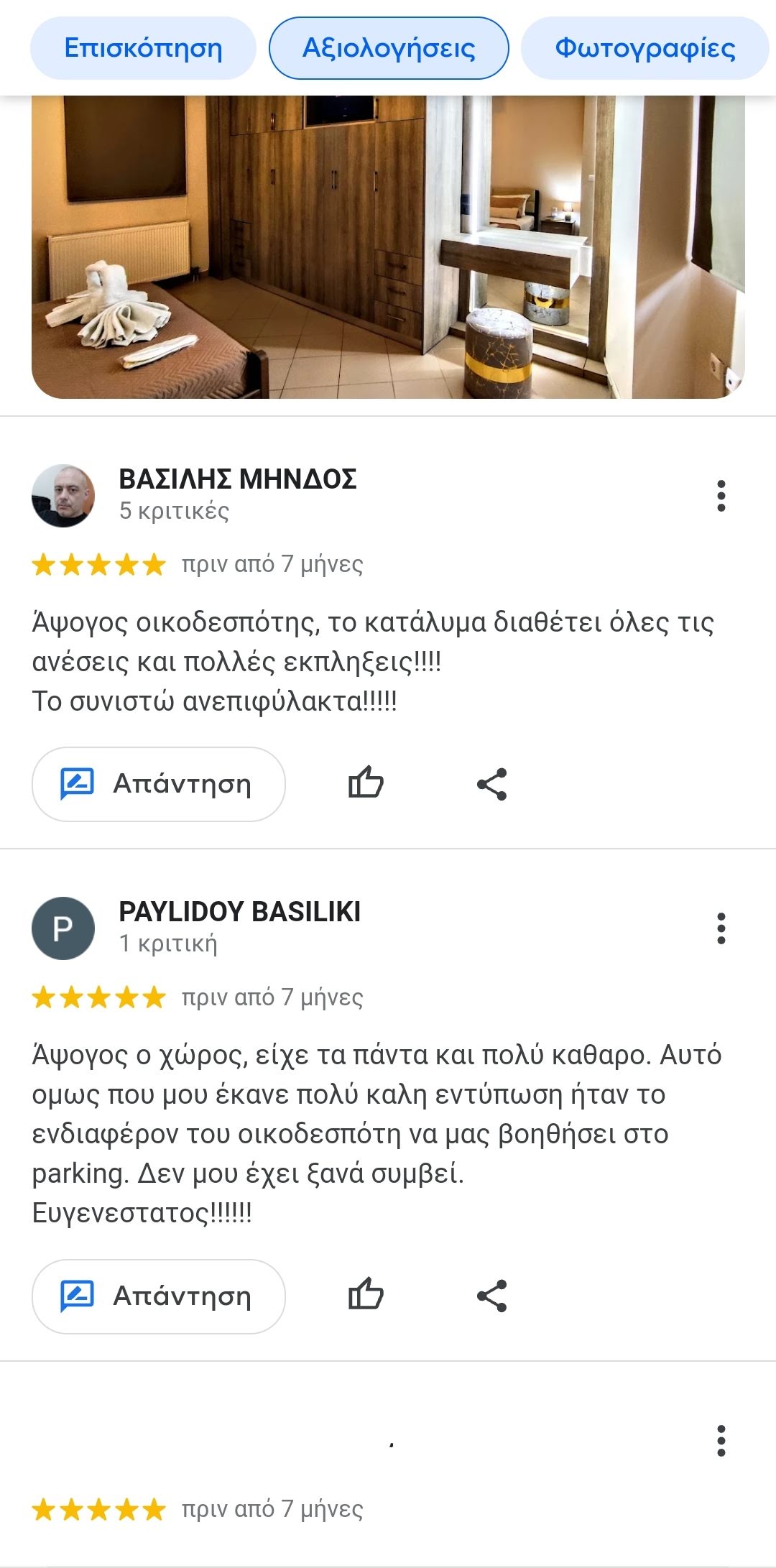Select the Αξιολογήσεις tab
This screenshot has width=776, height=1568.
[389, 48]
